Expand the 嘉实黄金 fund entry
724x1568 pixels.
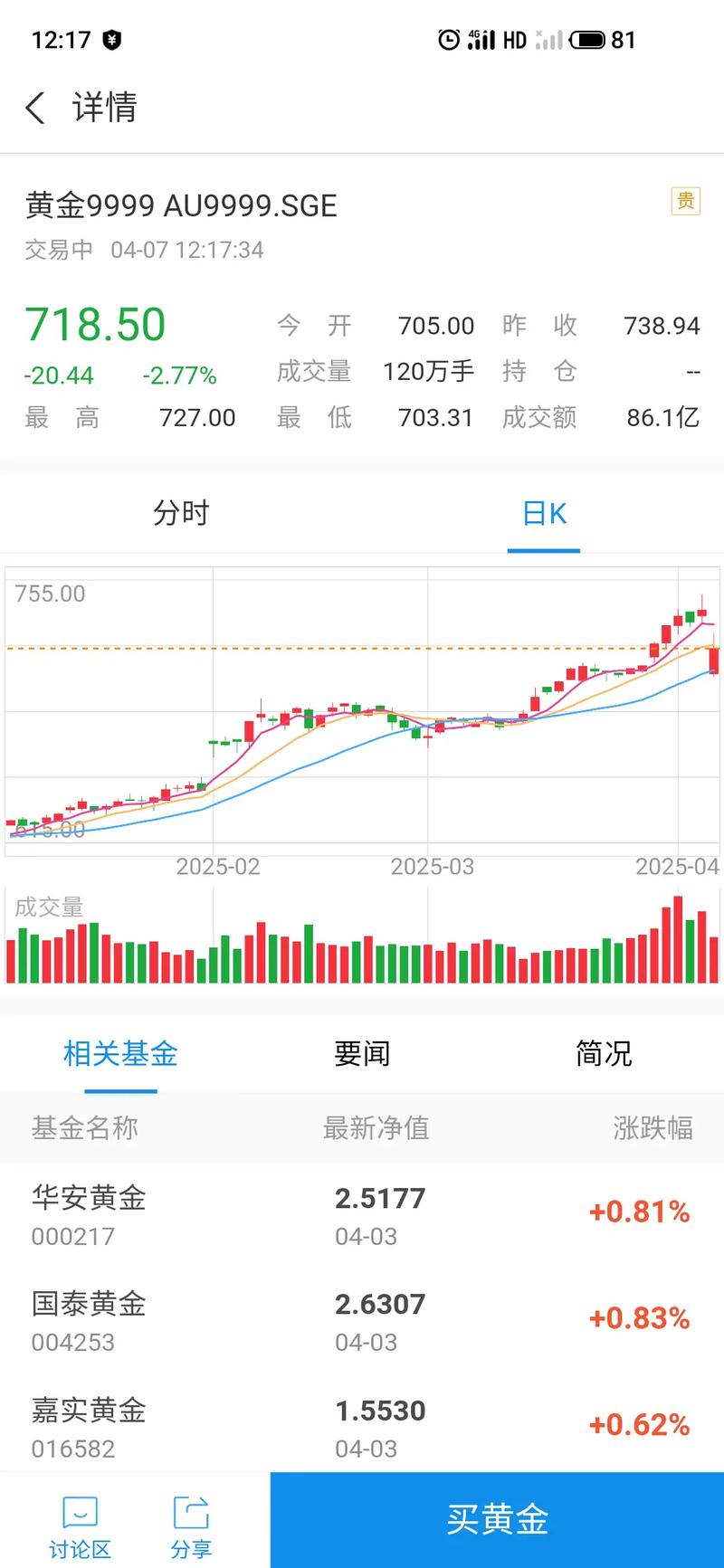click(362, 1425)
